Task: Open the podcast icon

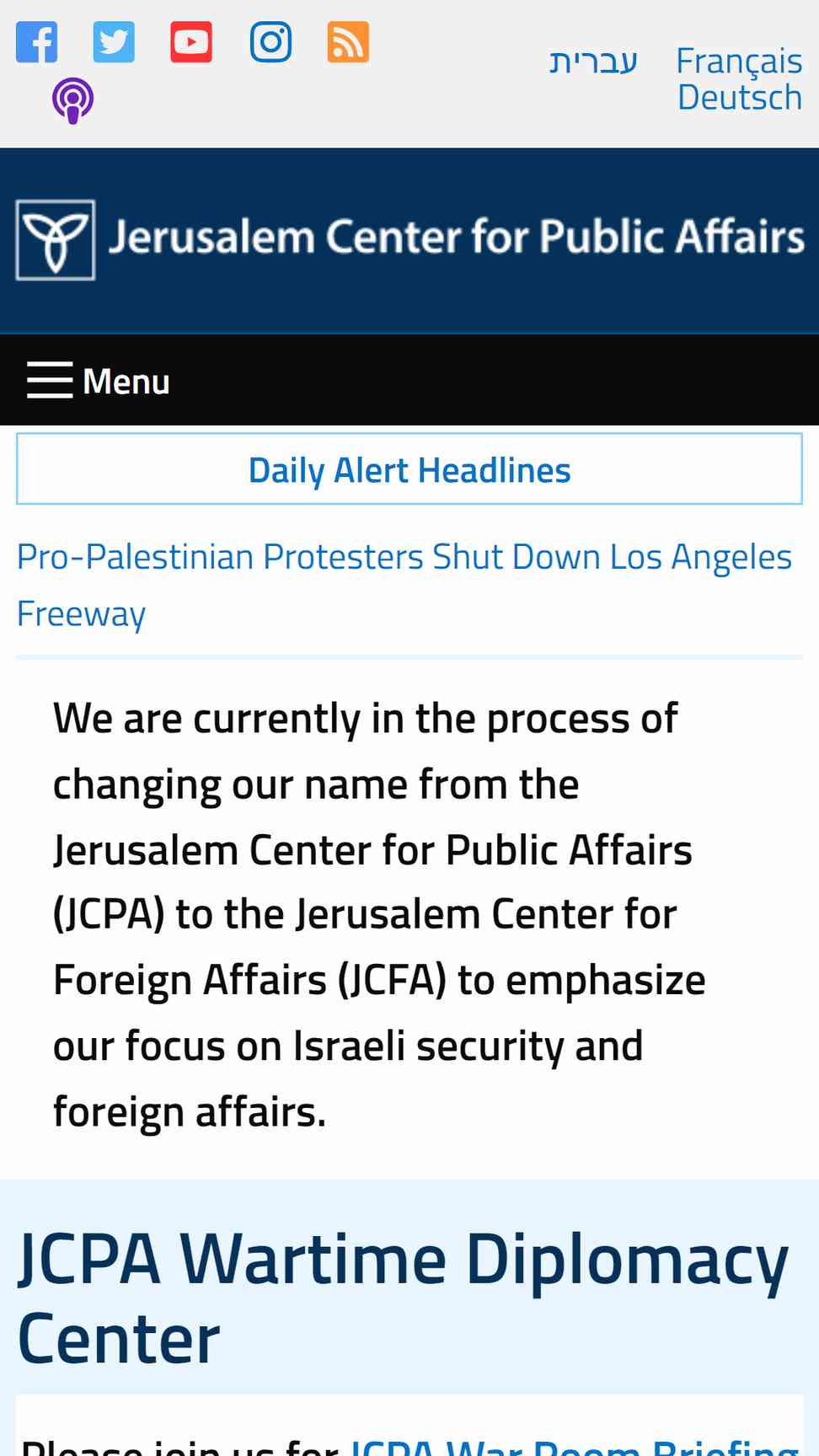Action: [73, 101]
